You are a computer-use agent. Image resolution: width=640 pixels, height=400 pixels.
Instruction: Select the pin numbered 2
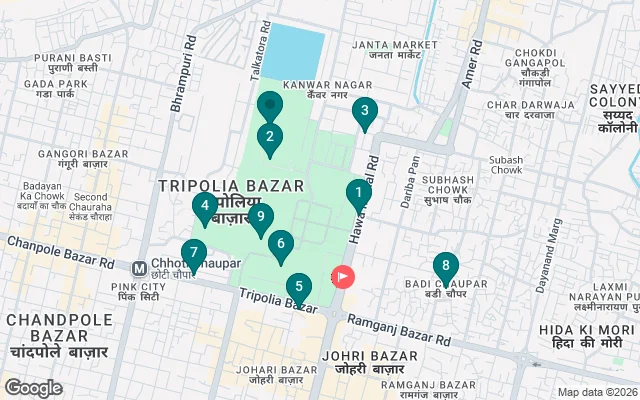[268, 139]
